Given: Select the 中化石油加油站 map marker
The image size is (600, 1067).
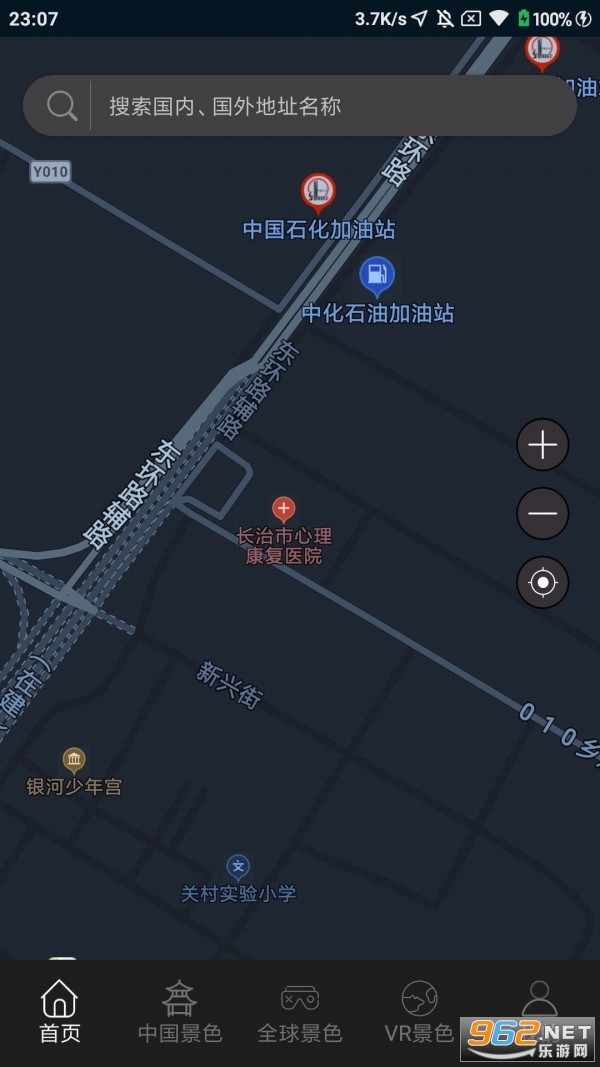Looking at the screenshot, I should [x=376, y=275].
